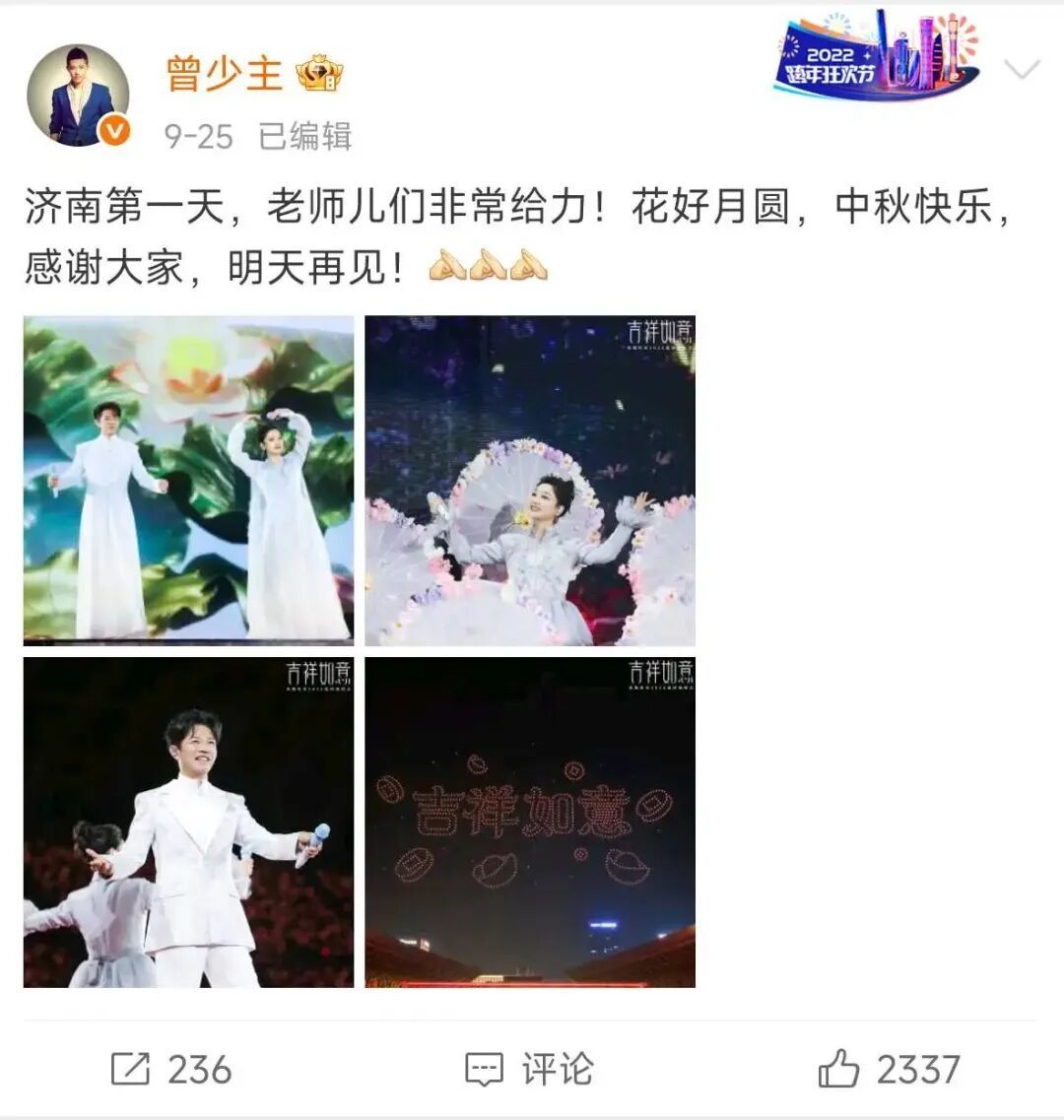
Task: Open the photo with lotus background duet
Action: [188, 480]
